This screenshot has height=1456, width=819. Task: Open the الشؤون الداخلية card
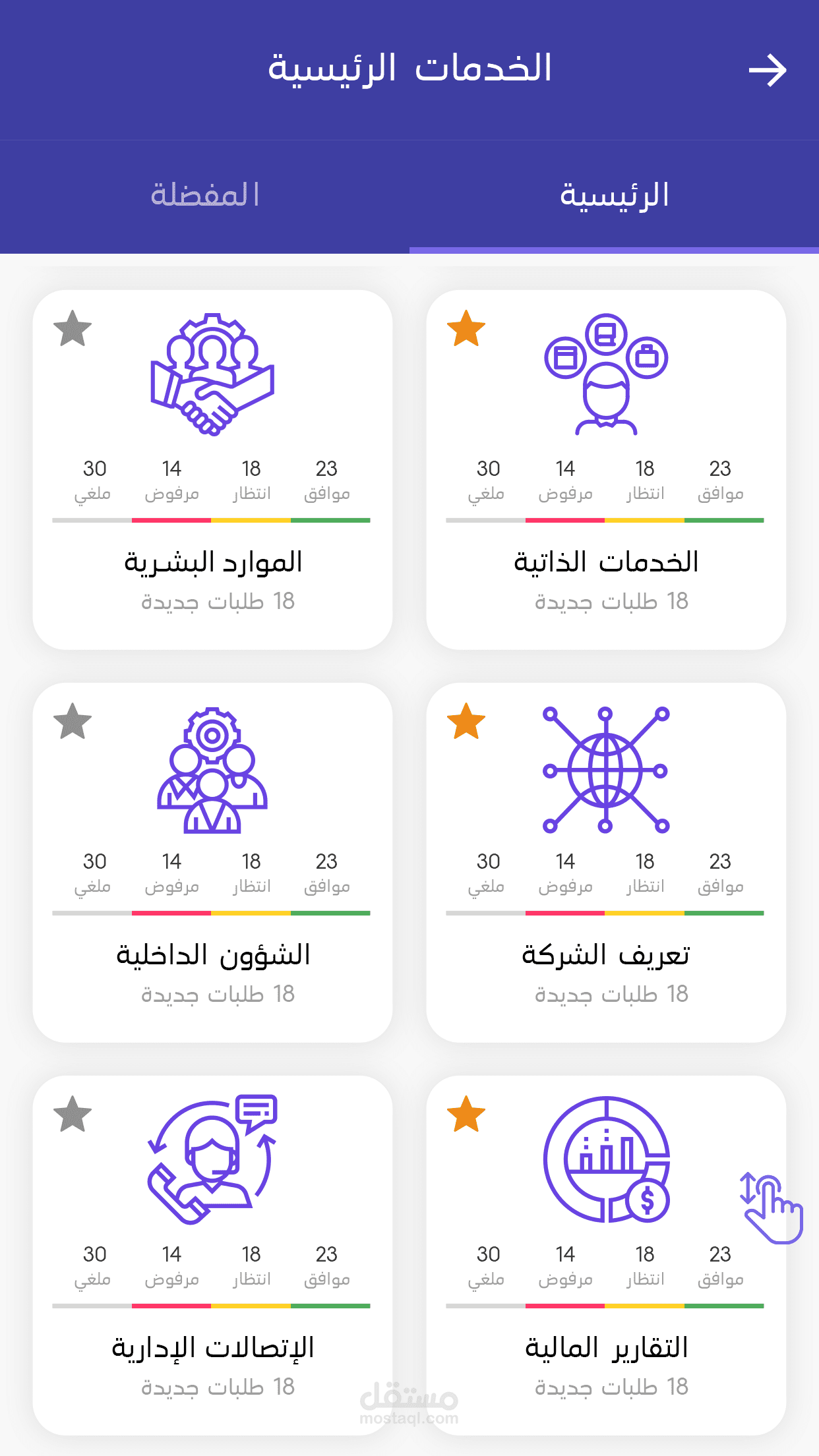click(x=212, y=955)
